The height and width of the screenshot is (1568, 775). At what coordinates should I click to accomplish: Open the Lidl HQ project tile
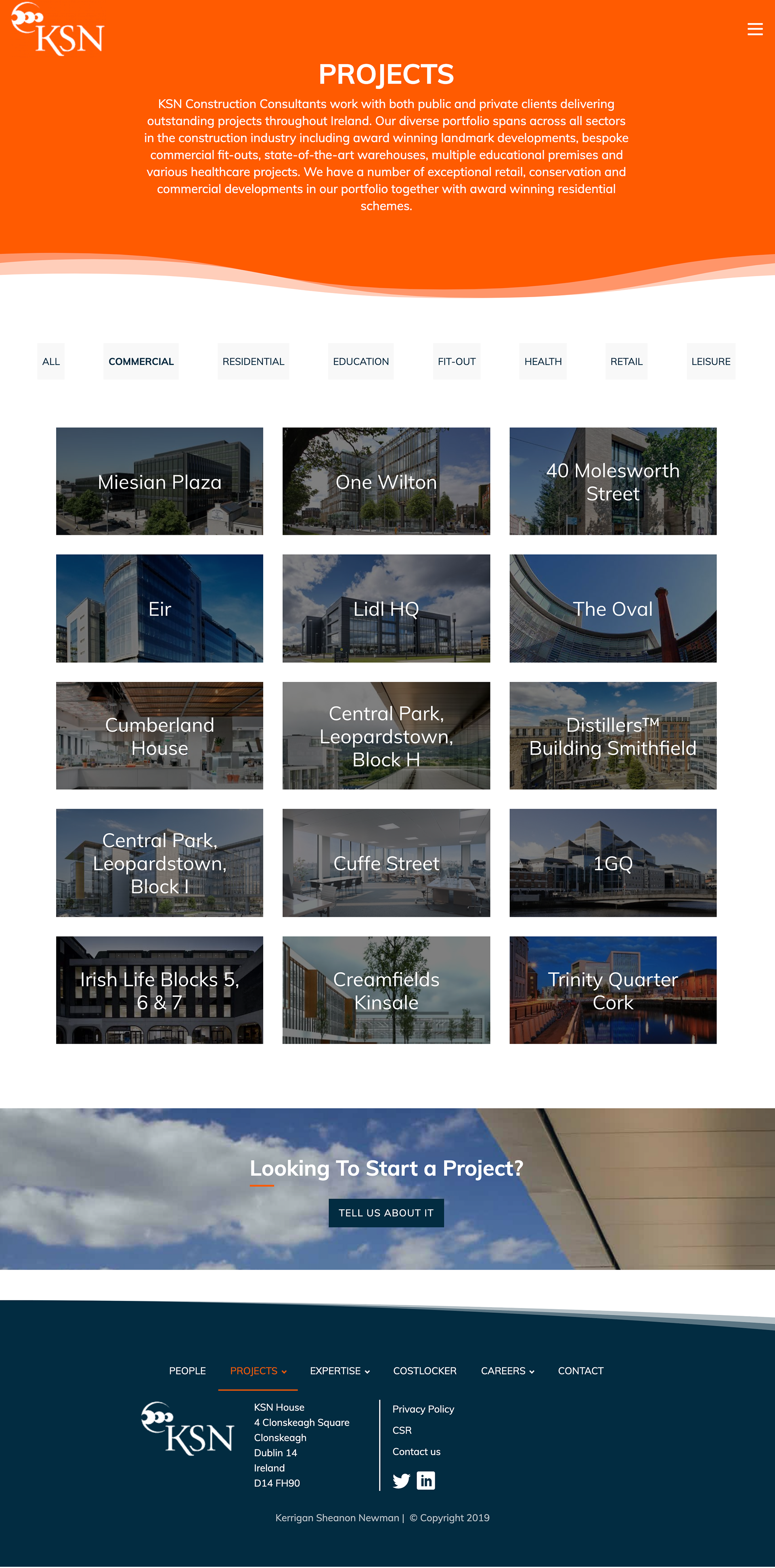point(386,608)
